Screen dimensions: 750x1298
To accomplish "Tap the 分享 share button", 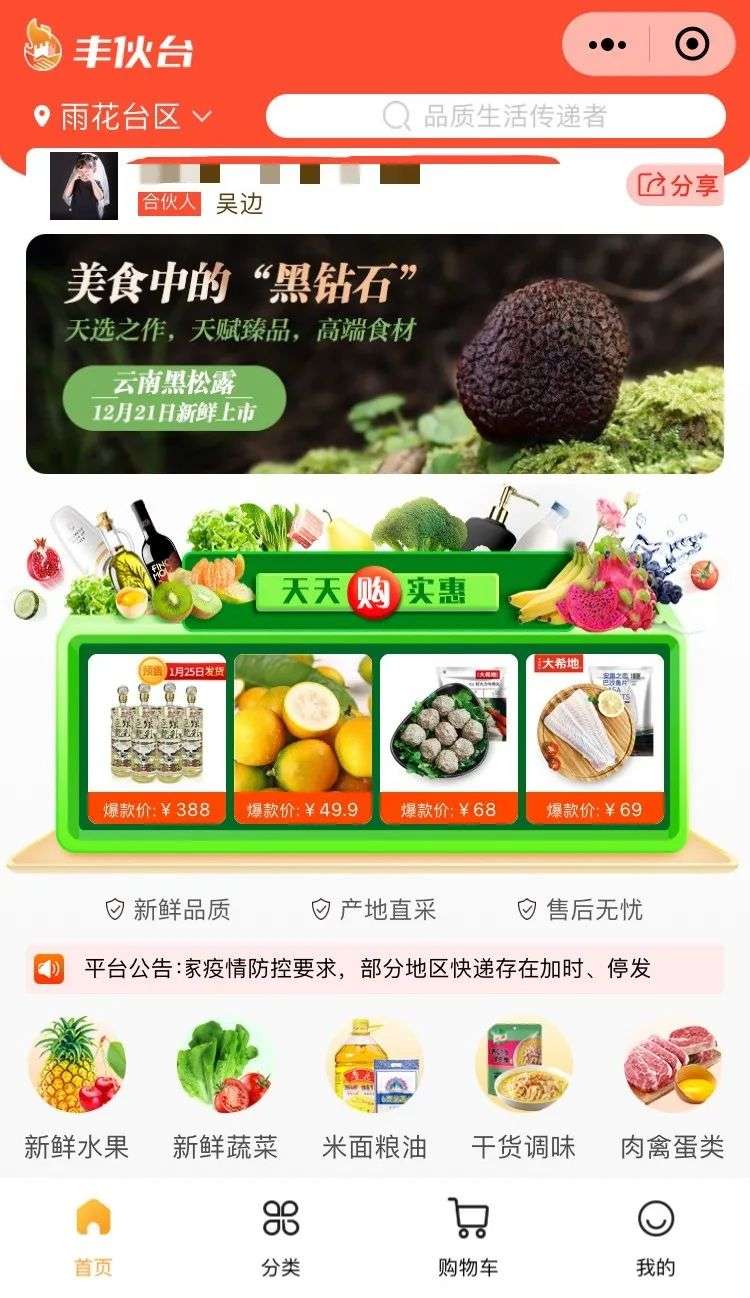I will [678, 185].
